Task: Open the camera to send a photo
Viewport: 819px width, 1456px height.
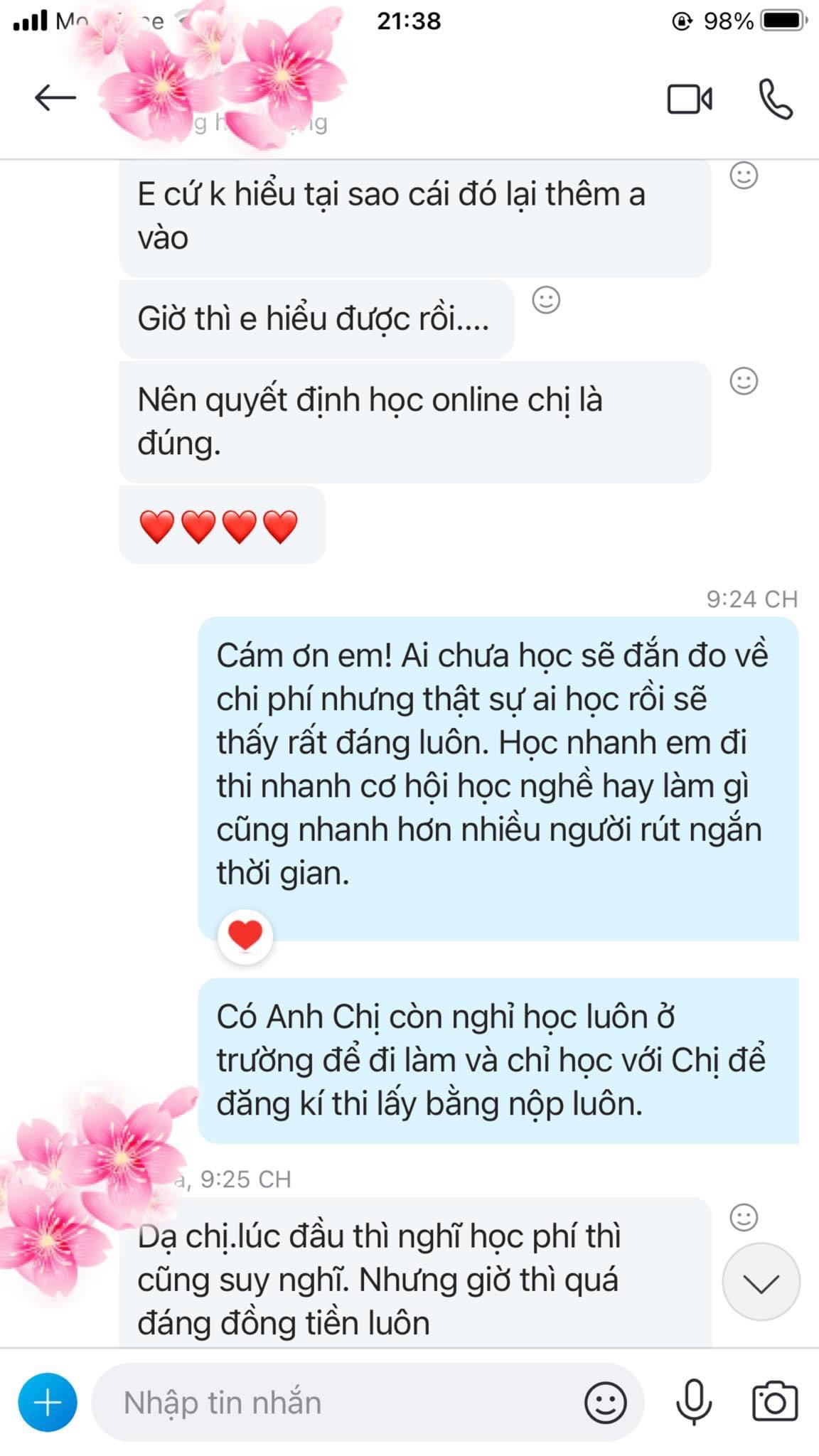Action: tap(774, 1403)
